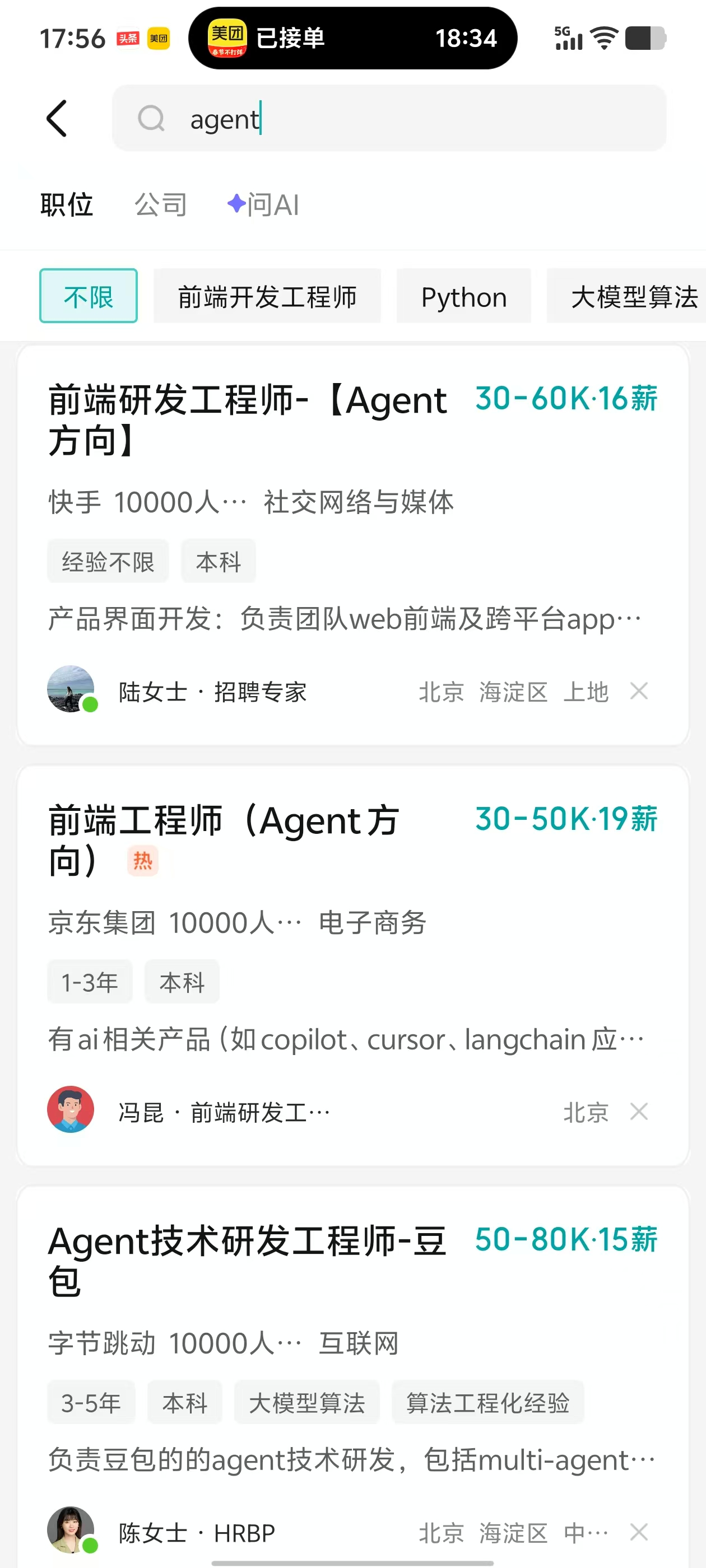Screen dimensions: 706x1568
Task: Switch to the 问AI tab
Action: coord(263,204)
